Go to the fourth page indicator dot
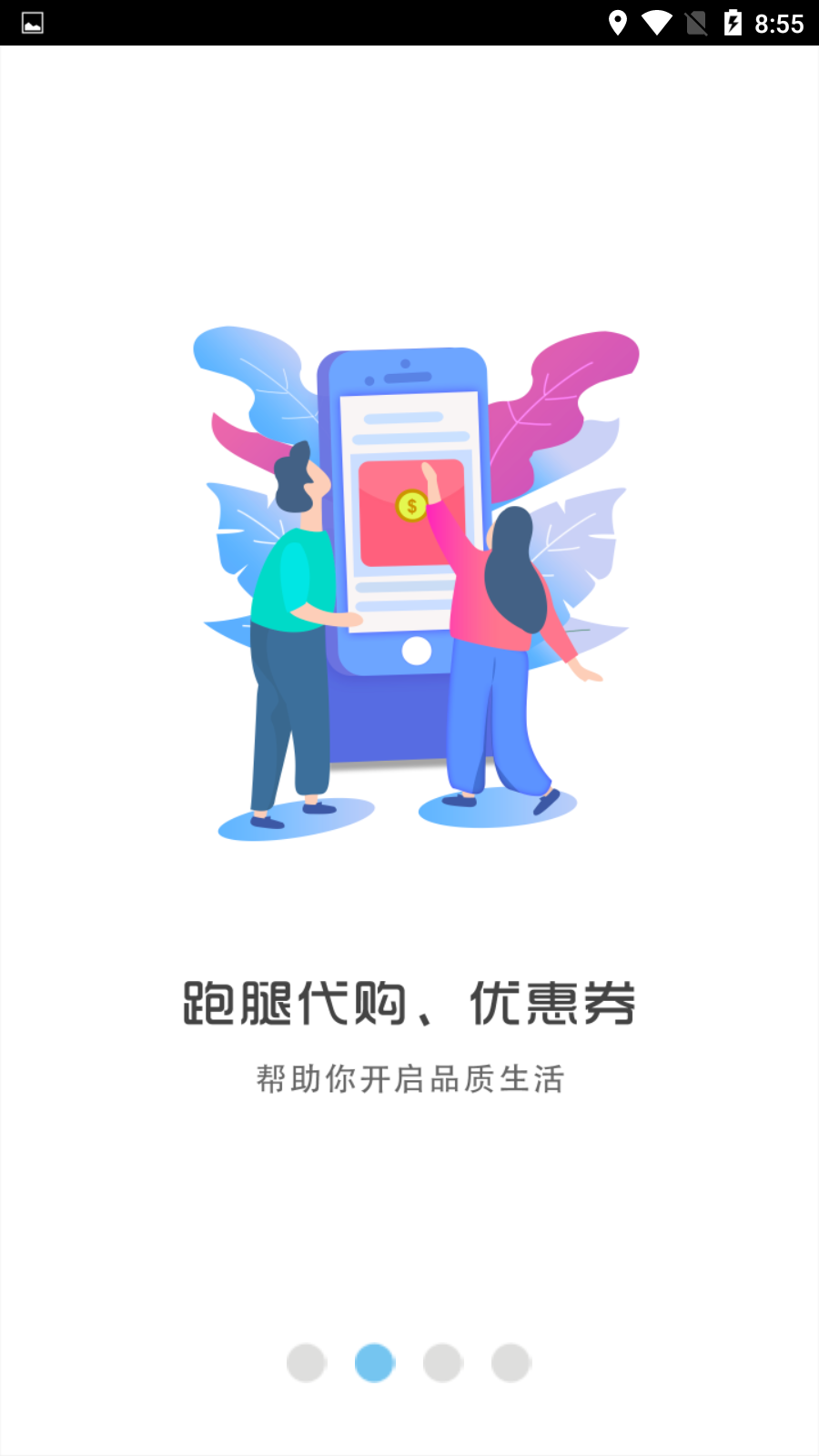 click(x=511, y=1362)
